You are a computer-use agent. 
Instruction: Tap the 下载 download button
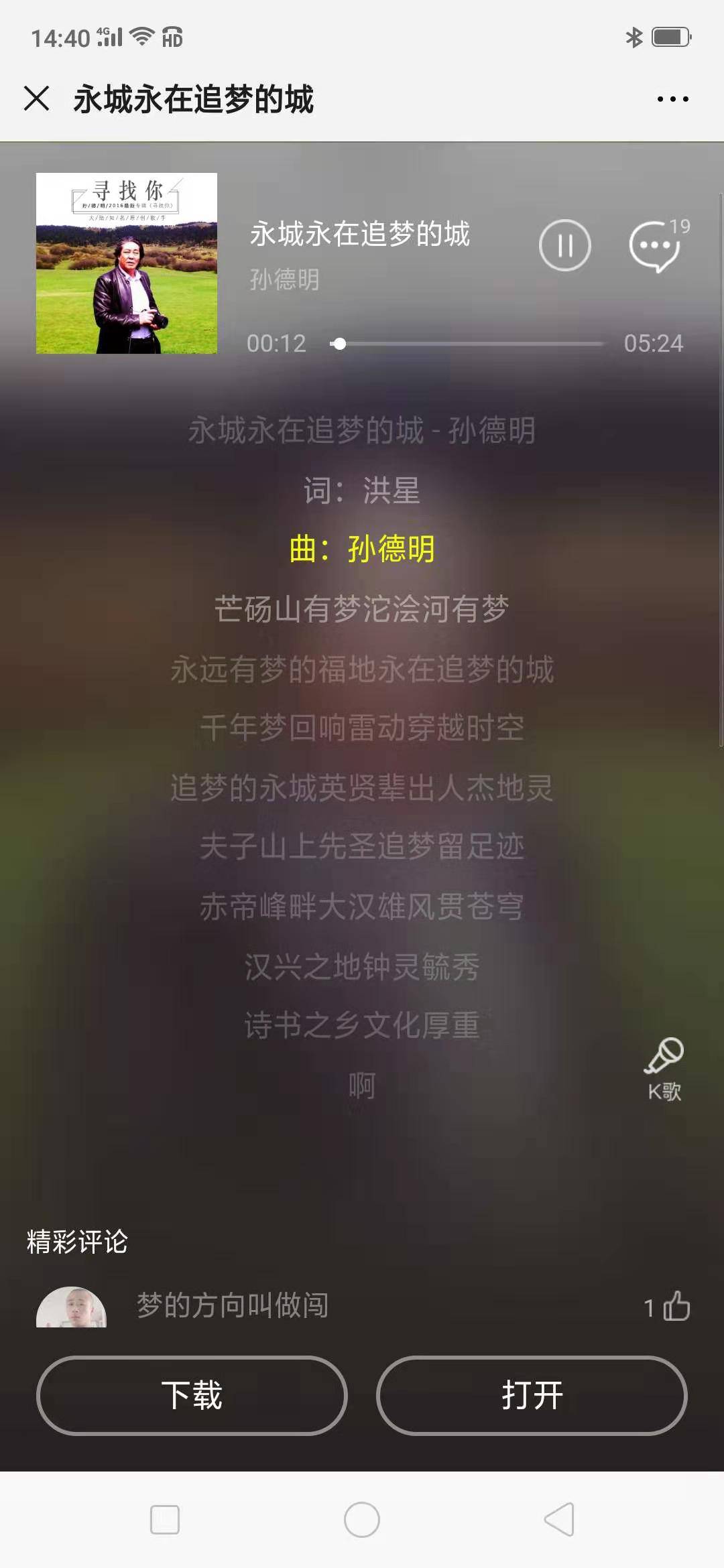(192, 1395)
